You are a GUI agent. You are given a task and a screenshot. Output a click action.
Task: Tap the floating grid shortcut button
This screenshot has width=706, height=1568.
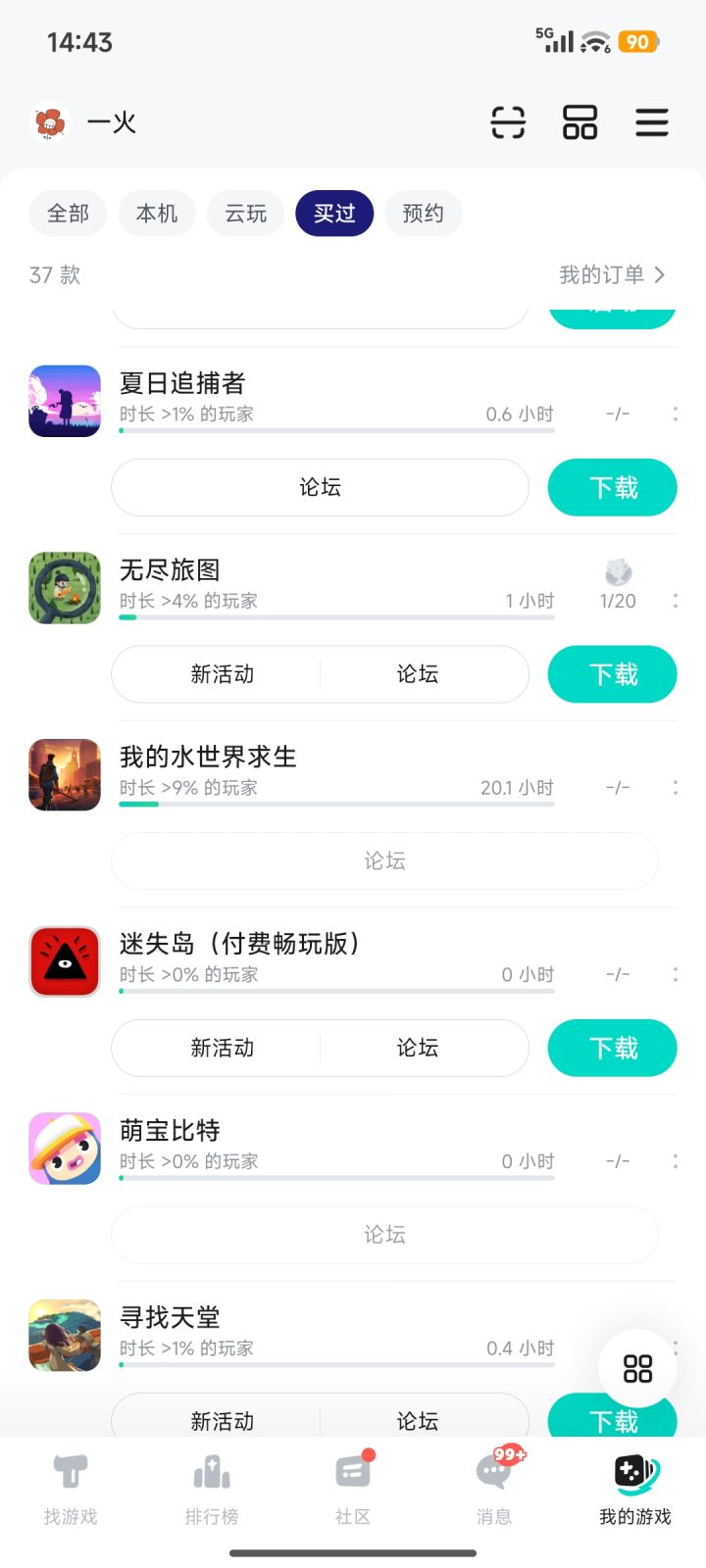coord(637,1369)
